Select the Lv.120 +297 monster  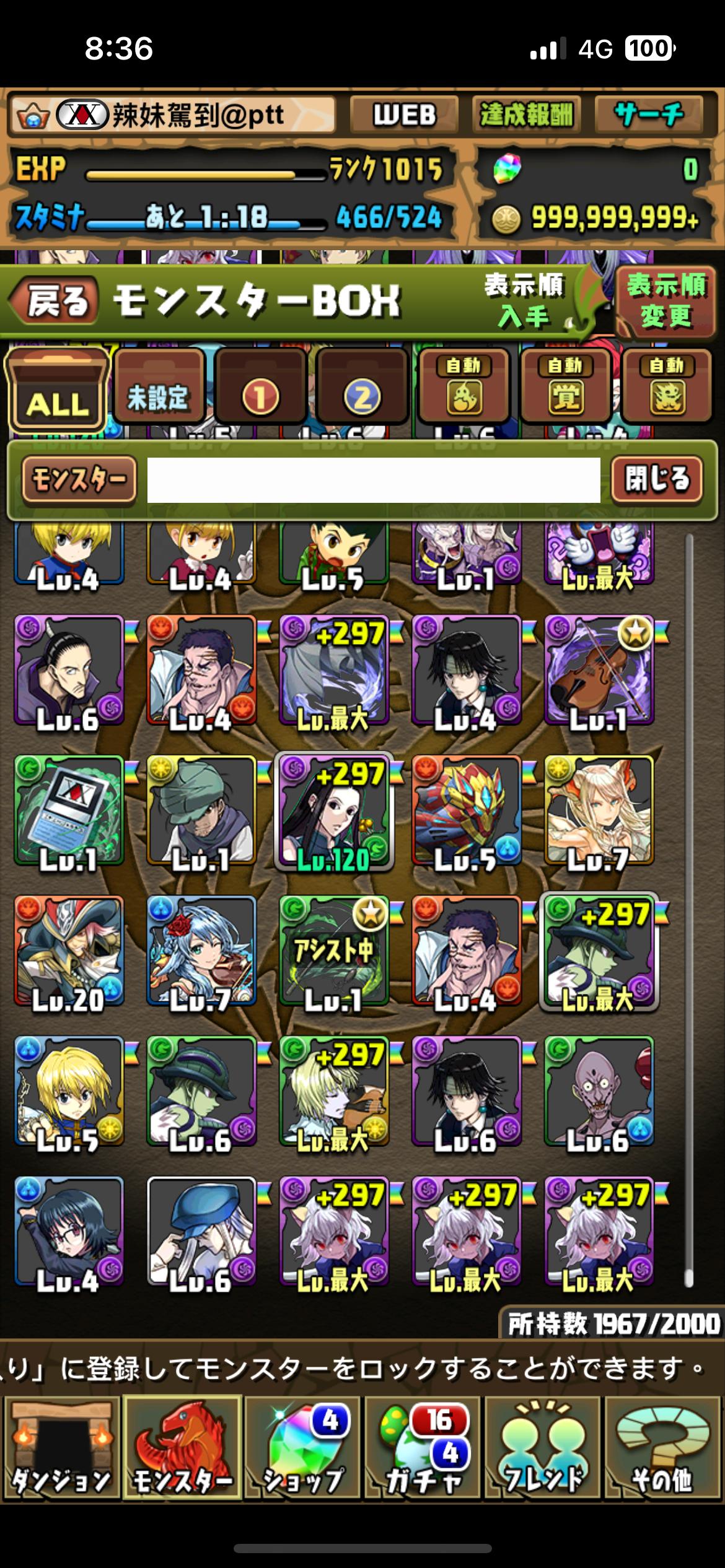334,810
